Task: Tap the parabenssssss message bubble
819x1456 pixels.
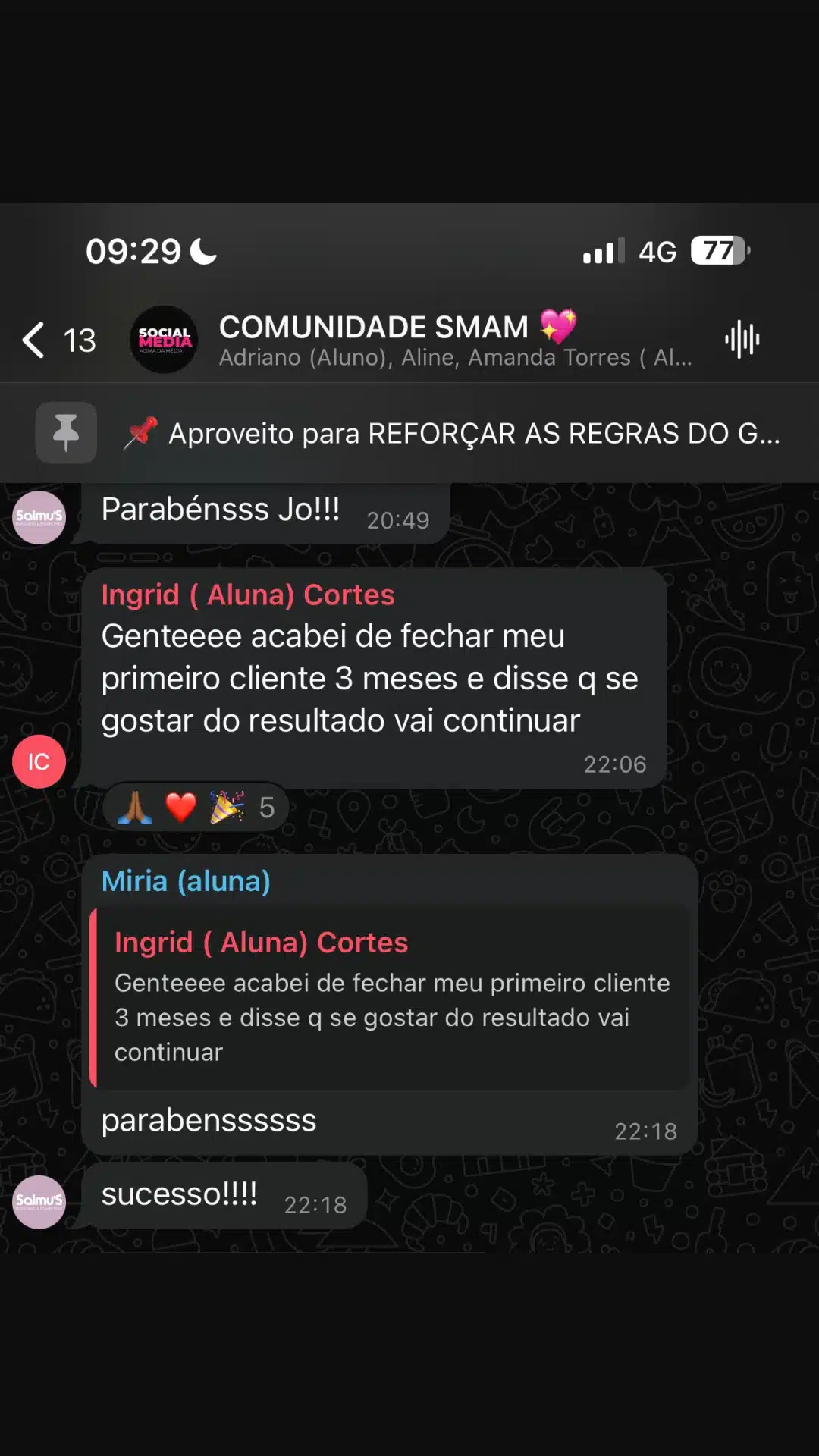Action: point(209,1121)
